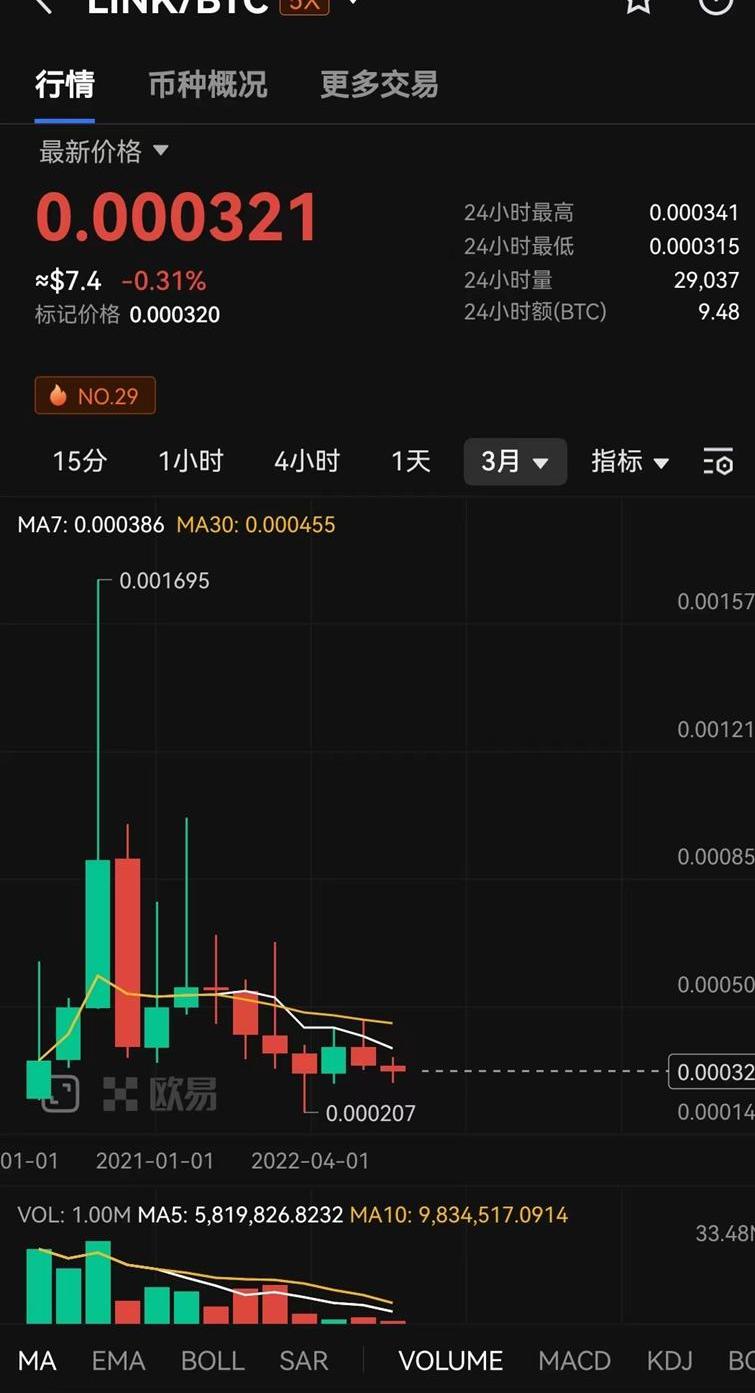Open the 更多交易 tab
755x1393 pixels.
pyautogui.click(x=379, y=85)
